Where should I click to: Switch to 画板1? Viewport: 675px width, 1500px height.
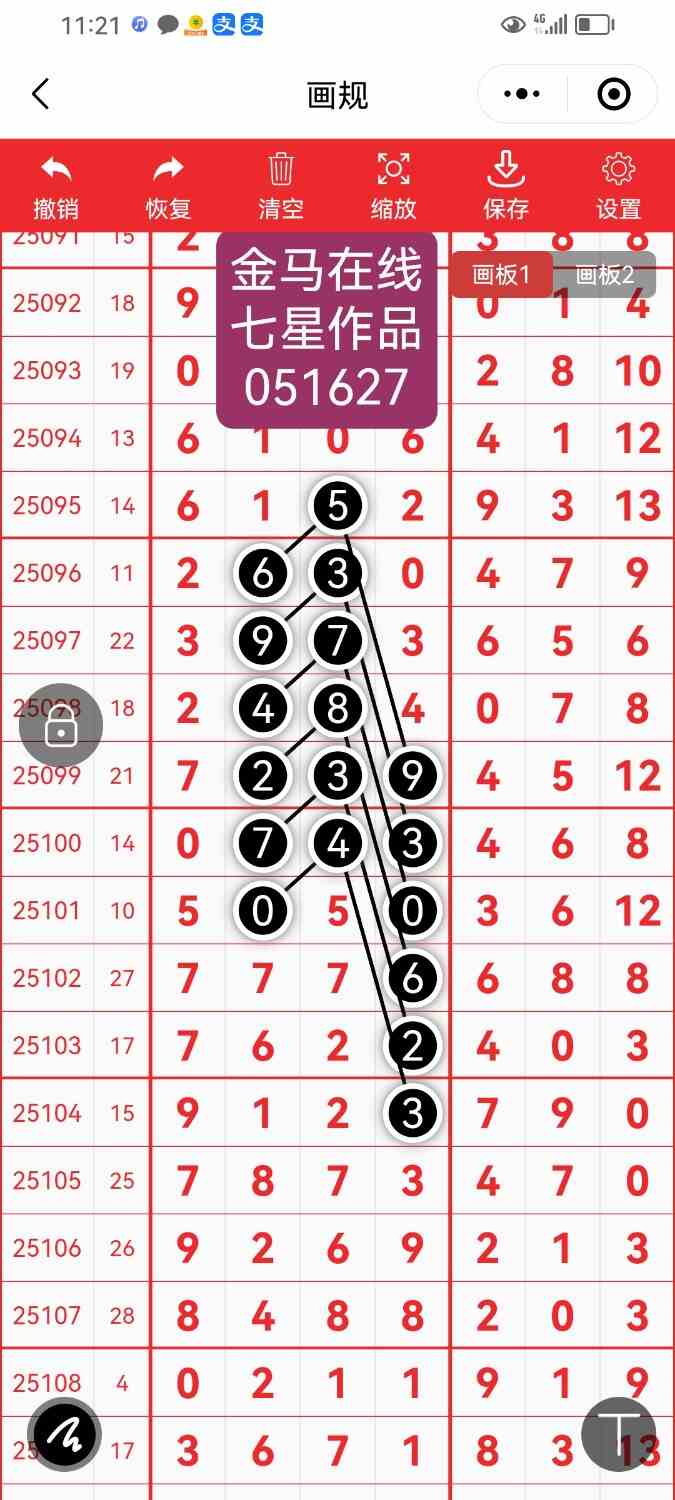click(x=500, y=275)
